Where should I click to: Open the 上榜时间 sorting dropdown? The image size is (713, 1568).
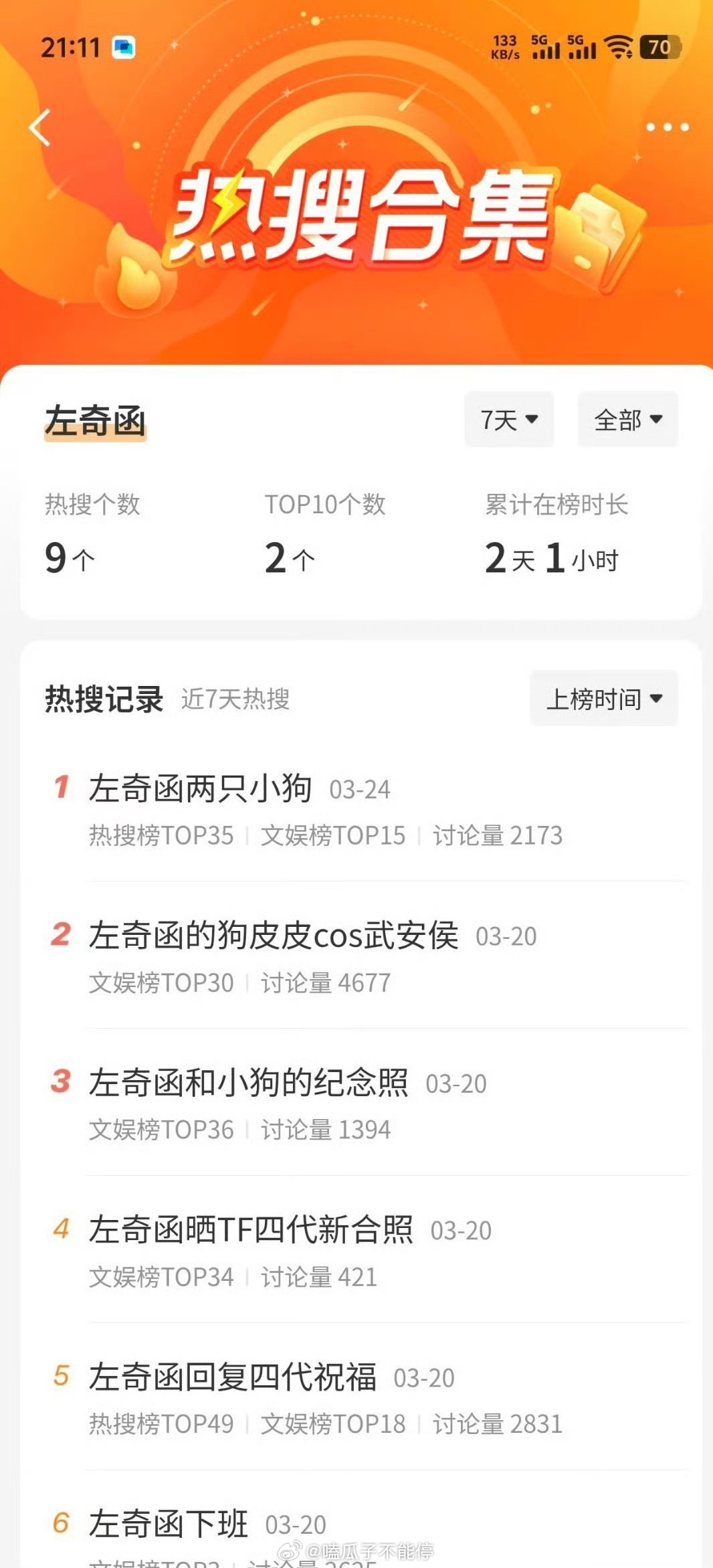(603, 698)
